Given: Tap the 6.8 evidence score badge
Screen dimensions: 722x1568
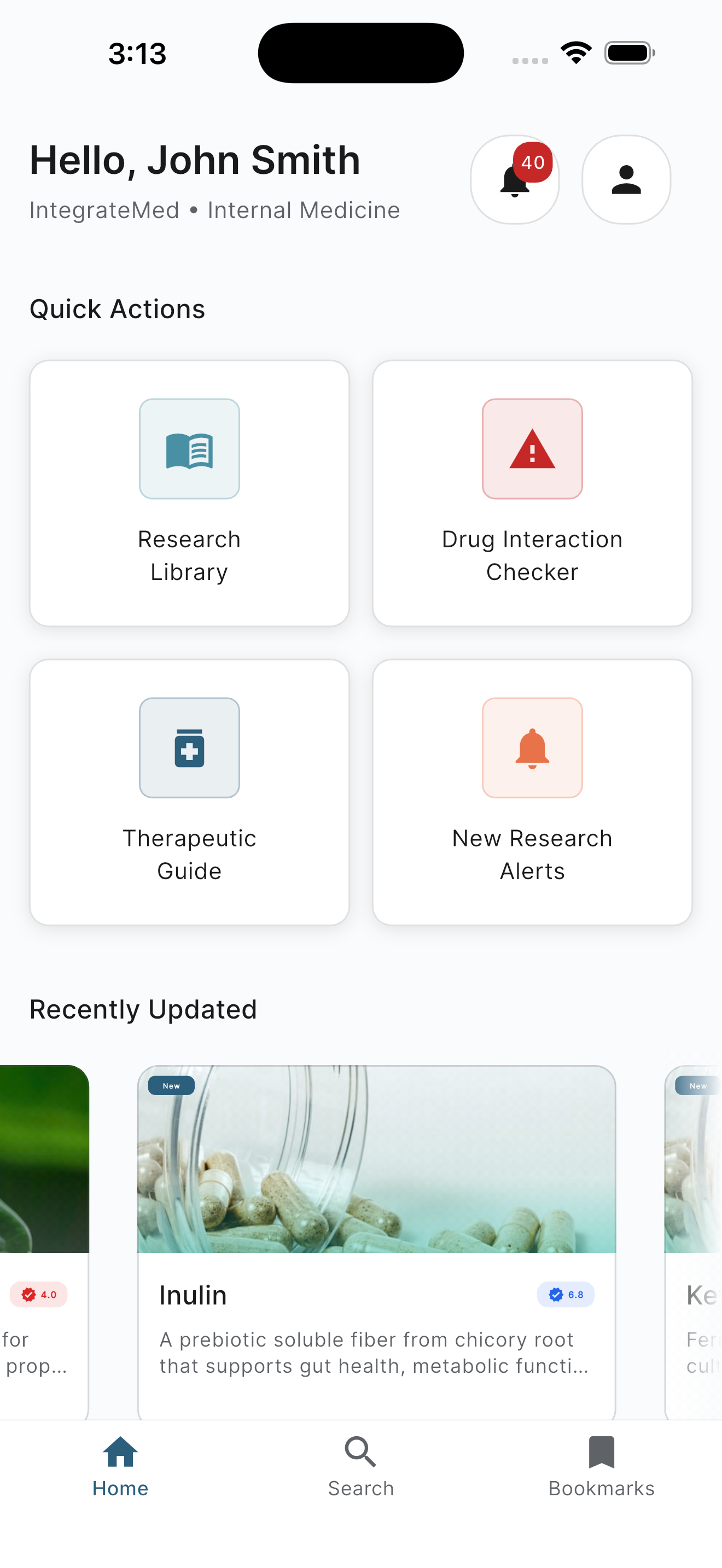Looking at the screenshot, I should (565, 1295).
